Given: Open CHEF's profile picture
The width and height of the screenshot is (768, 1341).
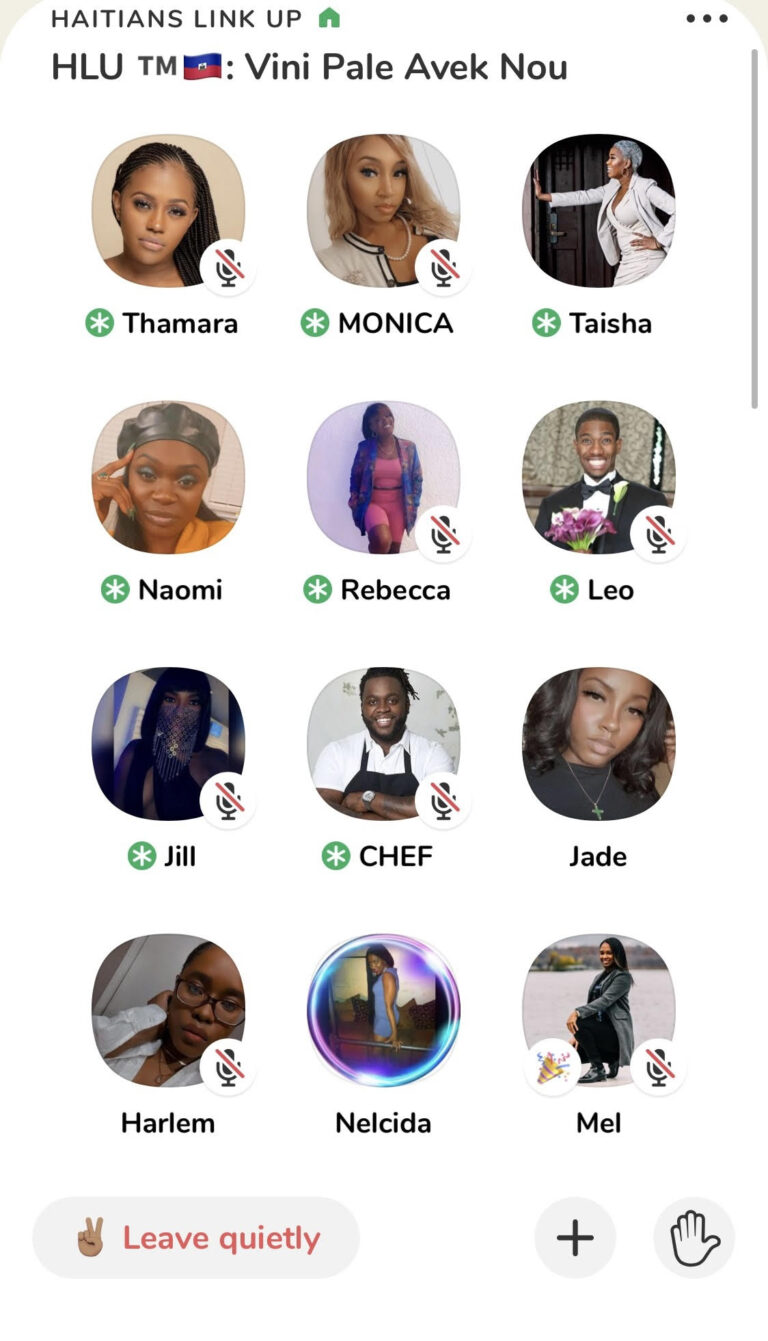Looking at the screenshot, I should point(383,744).
